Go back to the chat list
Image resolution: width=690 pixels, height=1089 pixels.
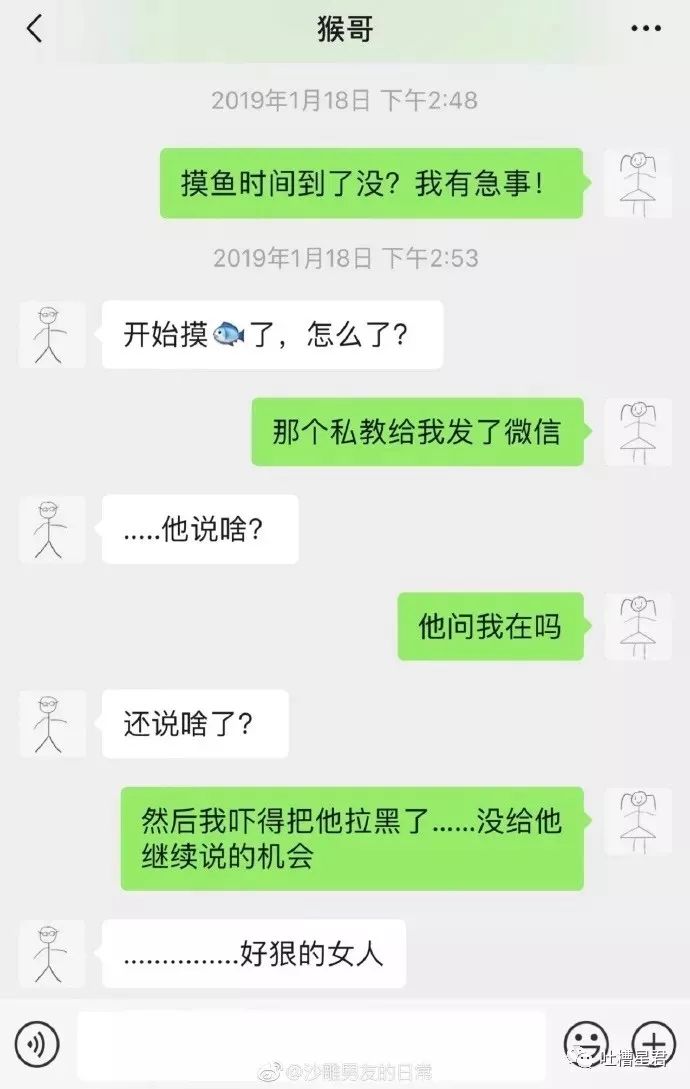pos(35,30)
